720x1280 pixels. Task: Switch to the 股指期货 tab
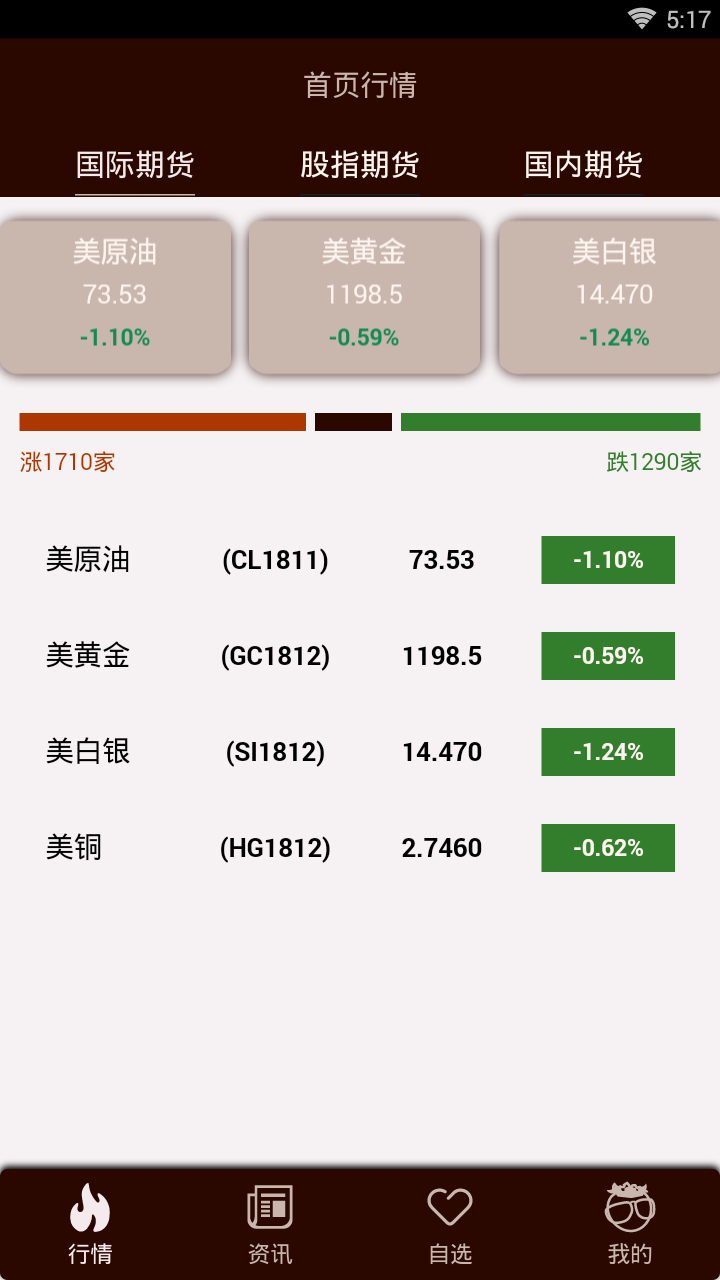(x=359, y=164)
